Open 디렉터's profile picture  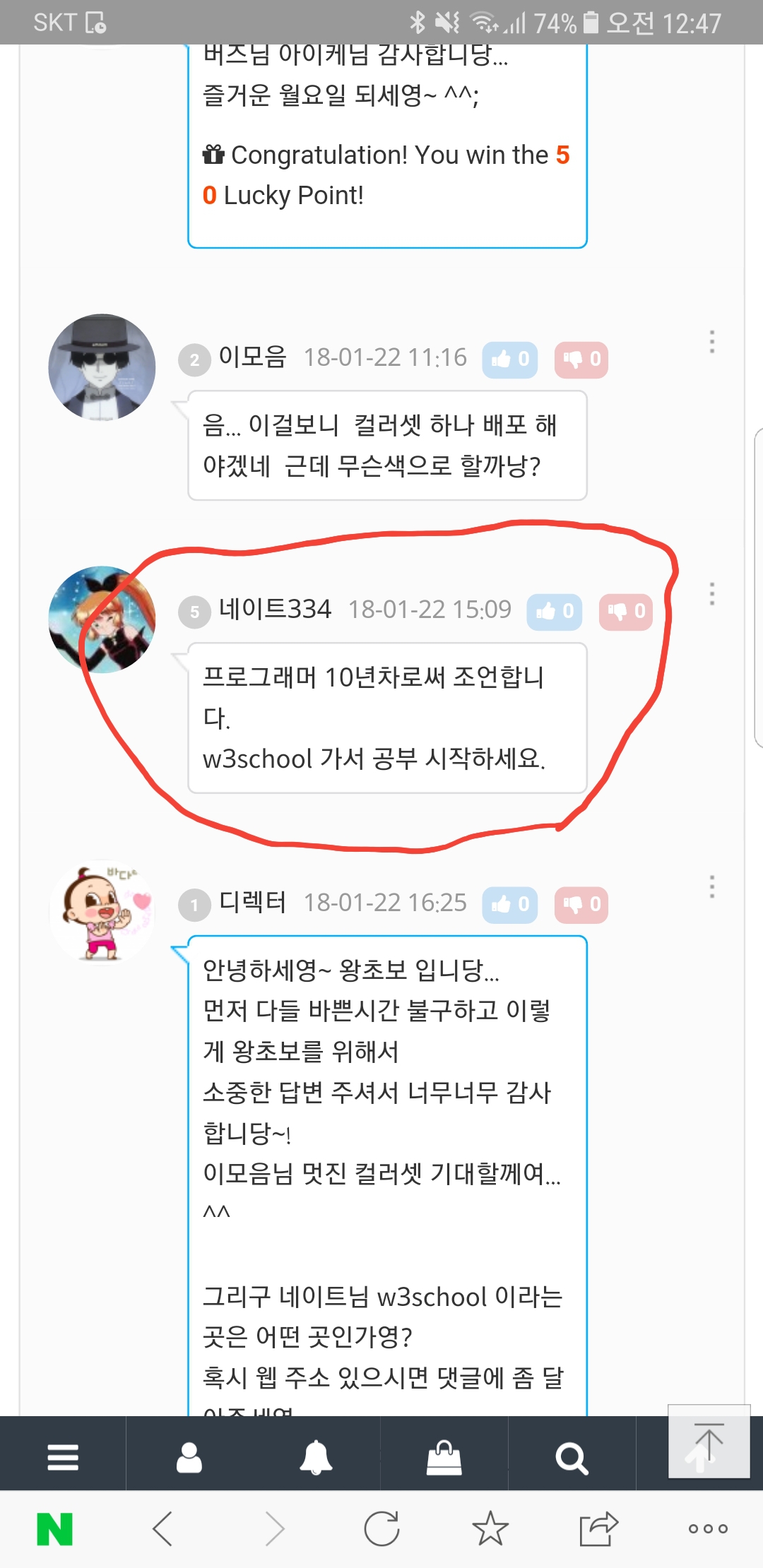tap(102, 913)
